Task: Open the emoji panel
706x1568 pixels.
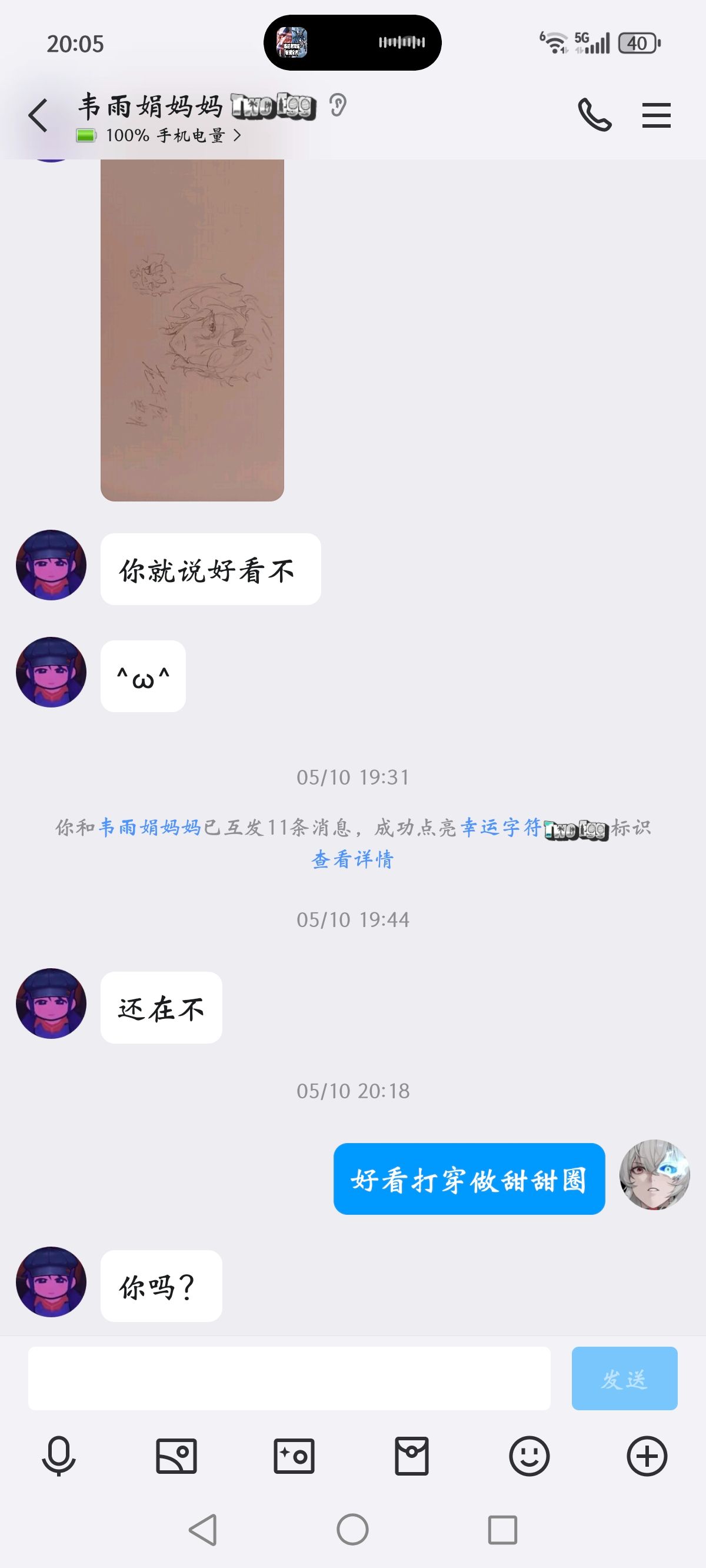Action: (529, 1456)
